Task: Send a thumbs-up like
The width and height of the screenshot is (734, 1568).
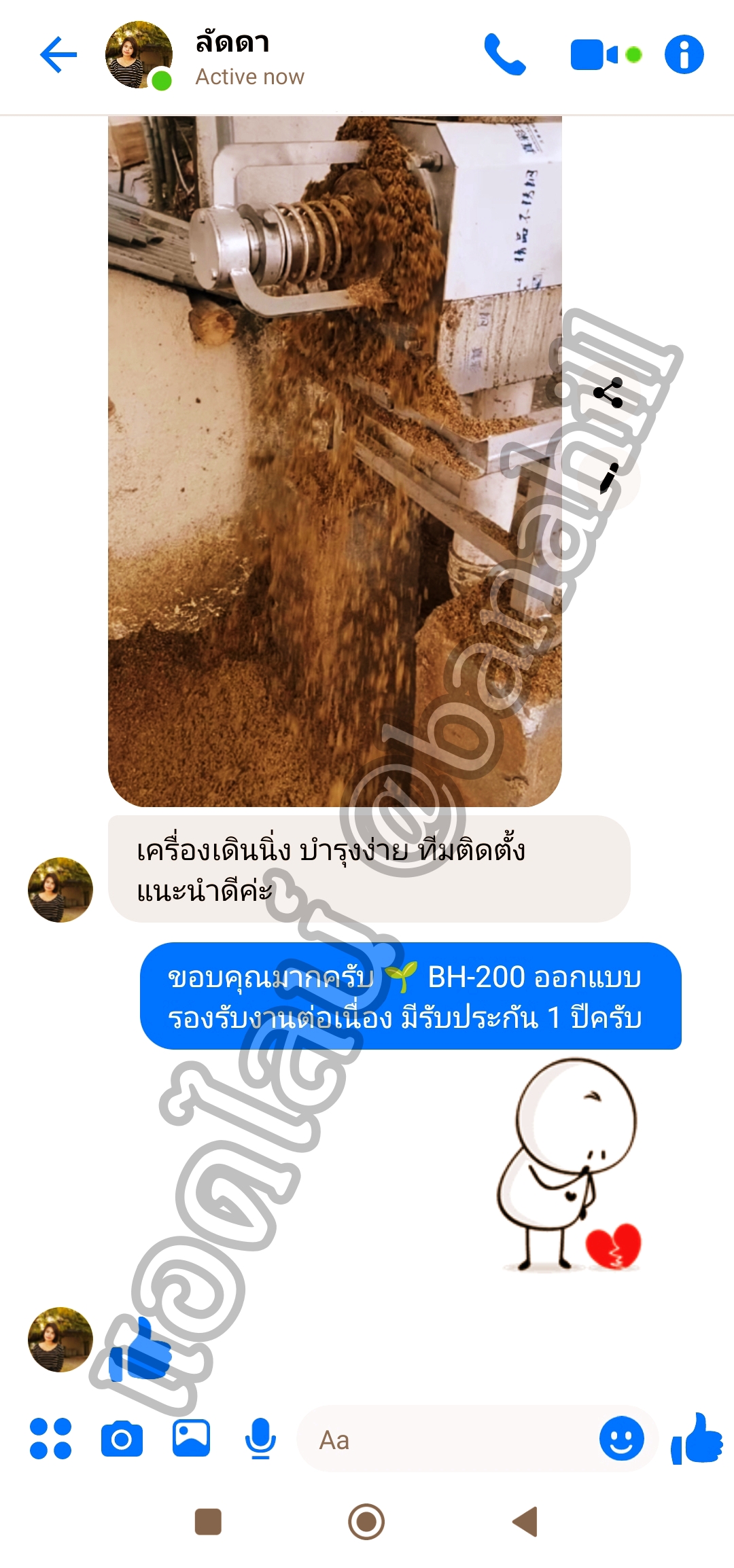Action: point(697,1439)
